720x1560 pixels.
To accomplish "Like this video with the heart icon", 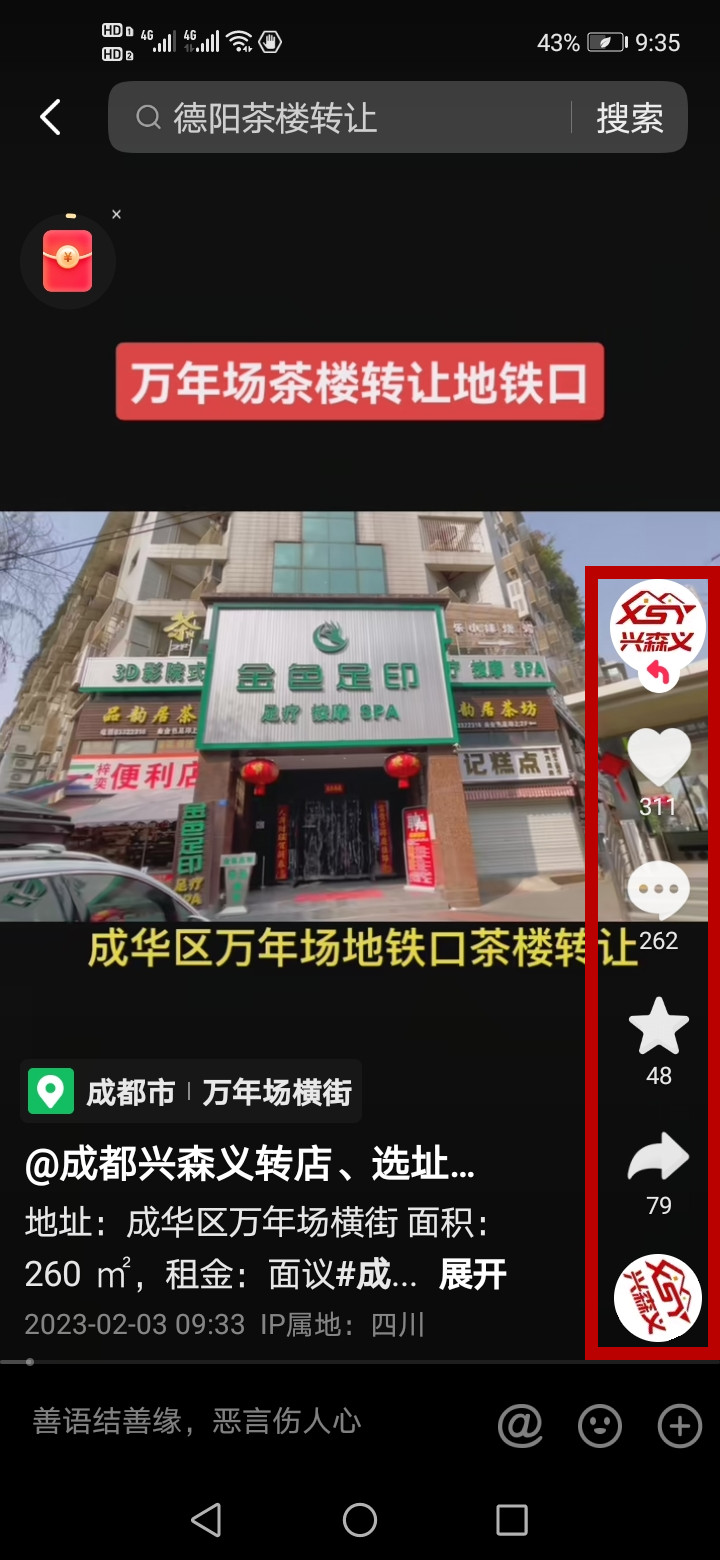I will tap(658, 760).
